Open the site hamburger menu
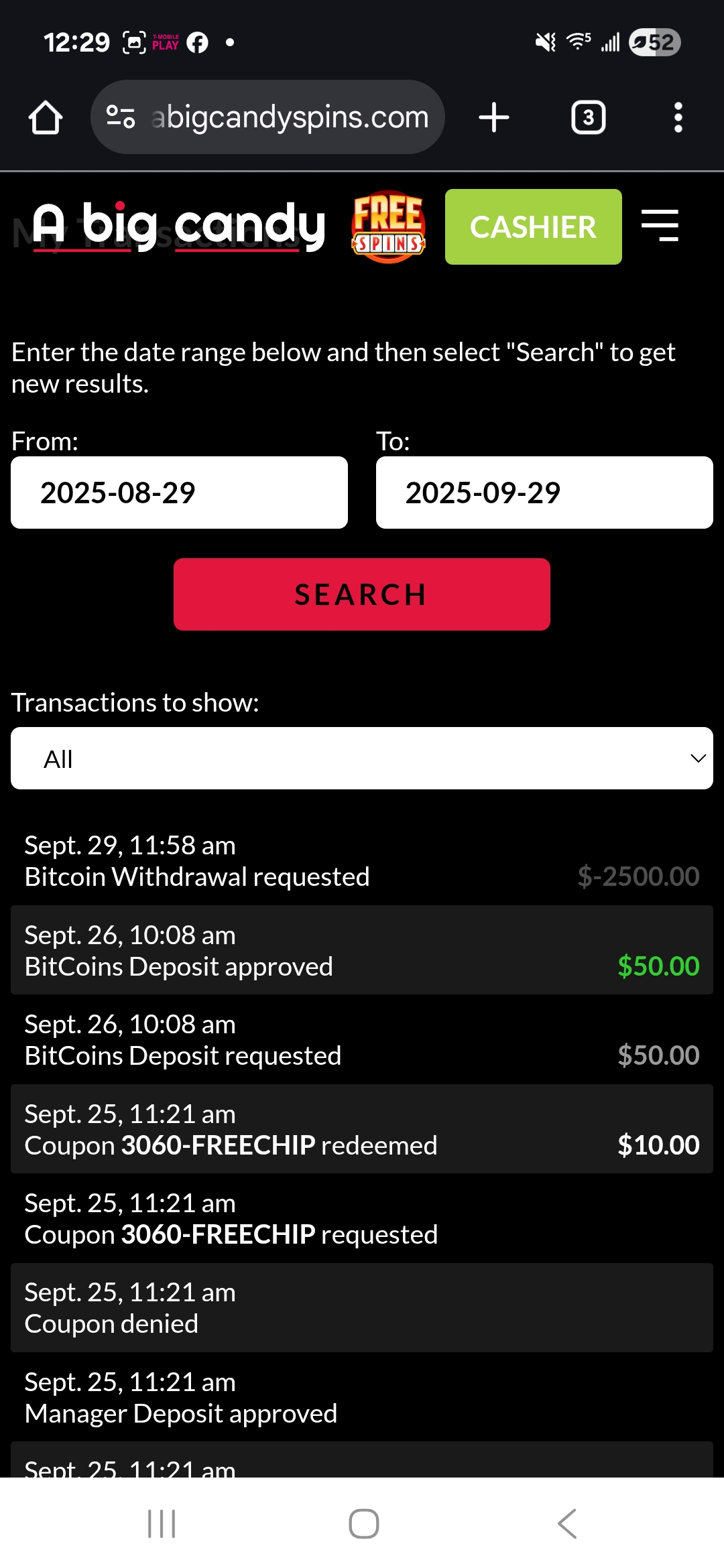The width and height of the screenshot is (724, 1568). [x=660, y=226]
